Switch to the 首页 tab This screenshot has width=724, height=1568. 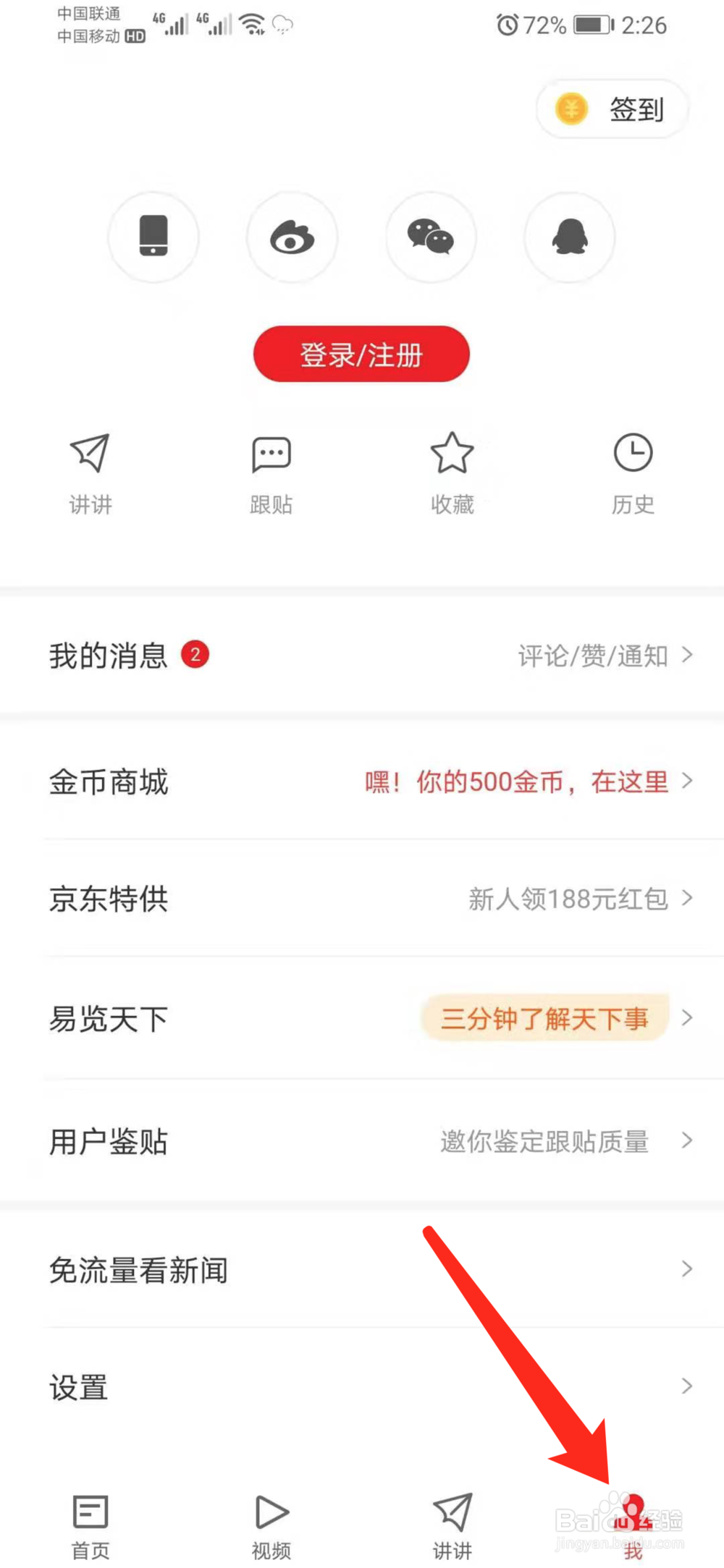(90, 1520)
